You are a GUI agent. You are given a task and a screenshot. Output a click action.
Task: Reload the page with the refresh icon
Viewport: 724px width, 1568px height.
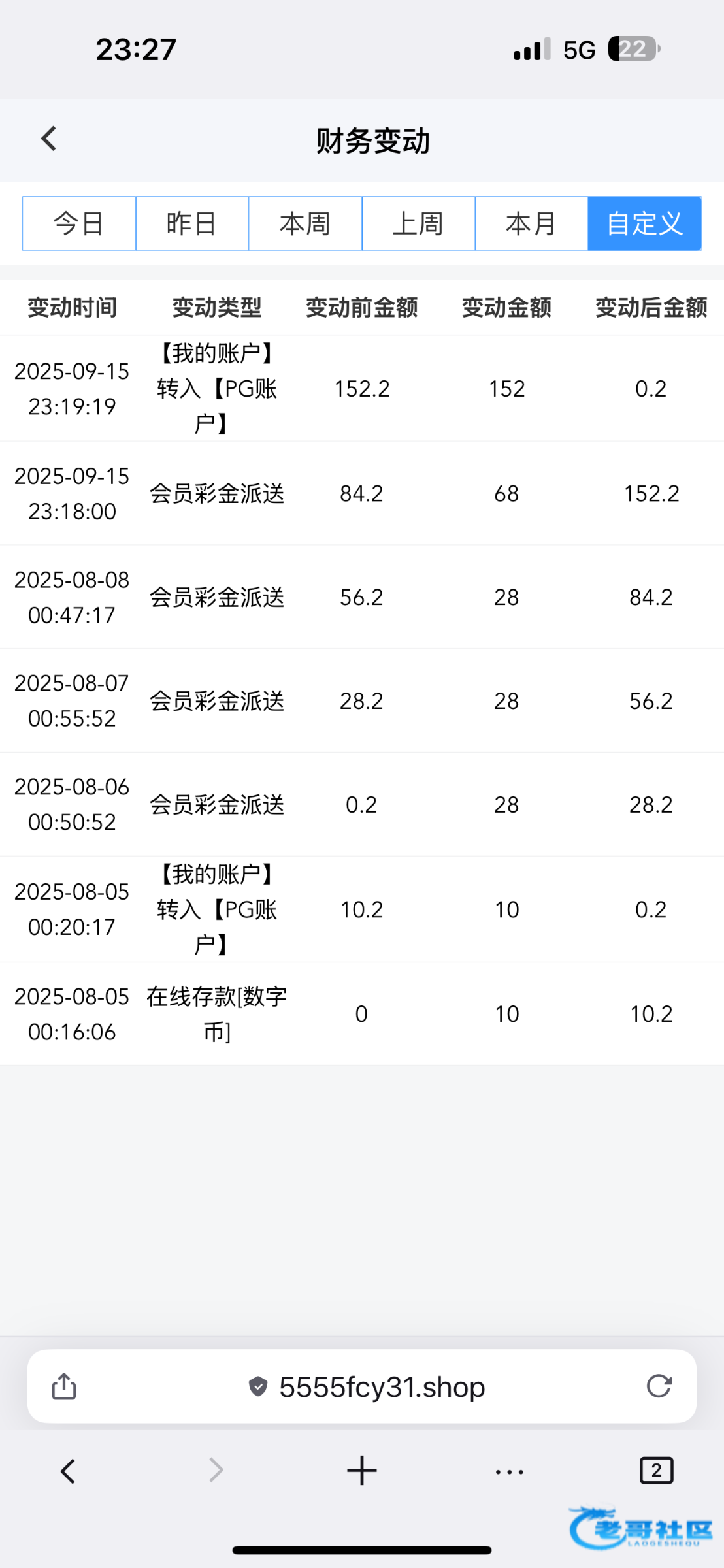point(659,1386)
